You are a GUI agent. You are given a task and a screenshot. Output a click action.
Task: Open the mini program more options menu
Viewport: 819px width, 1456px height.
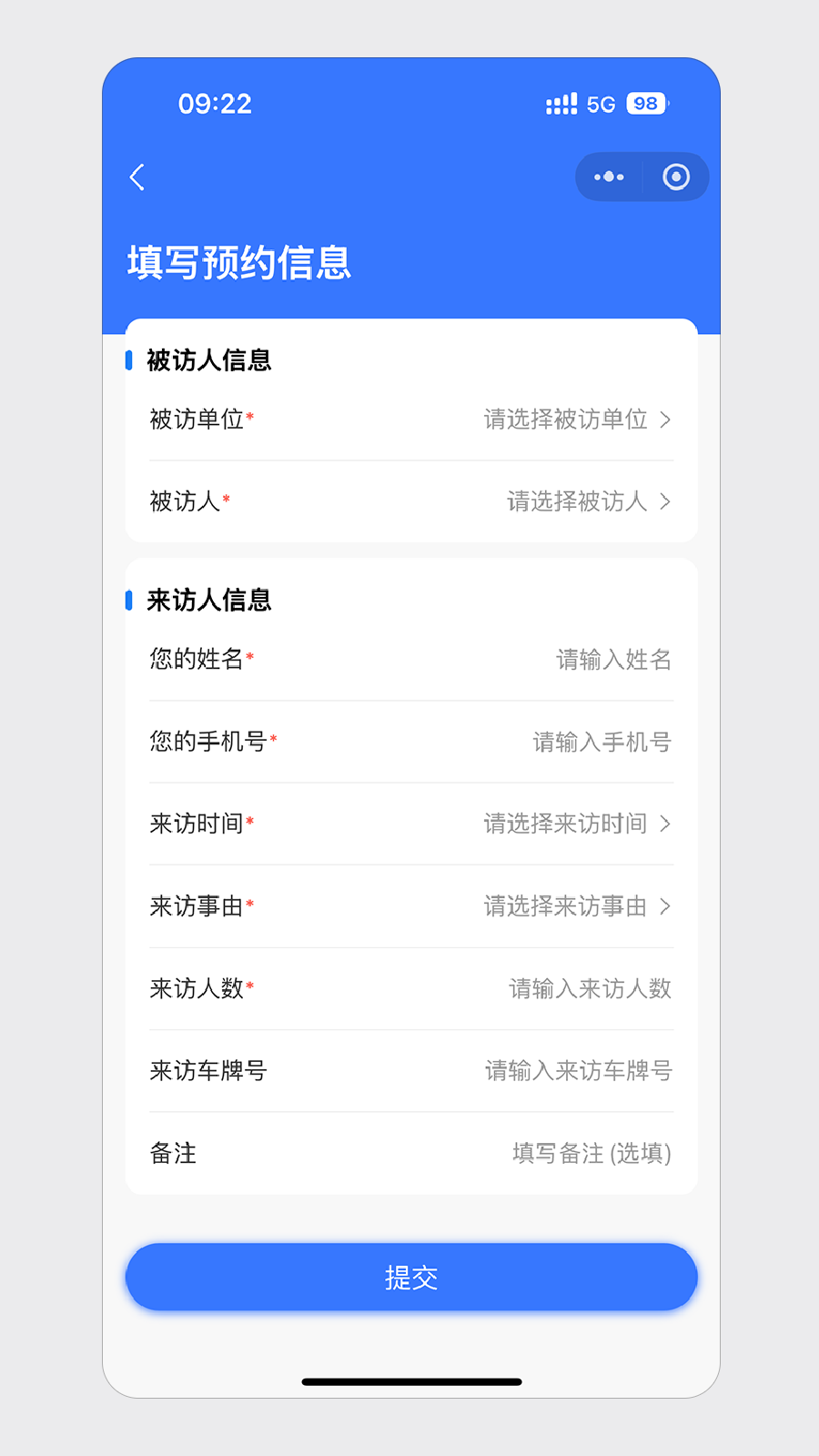[x=609, y=177]
